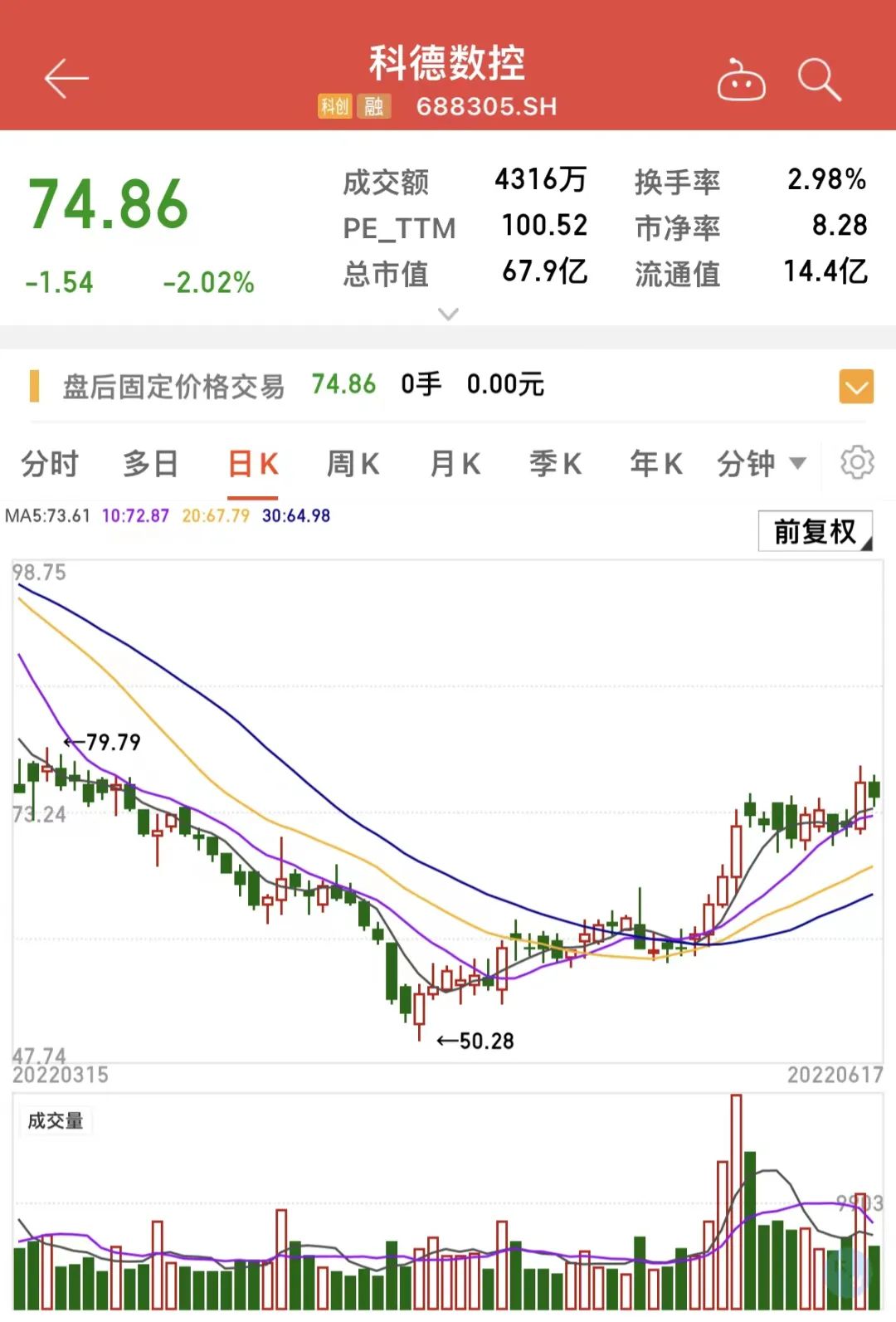
Task: Open chart settings gear
Action: (857, 462)
